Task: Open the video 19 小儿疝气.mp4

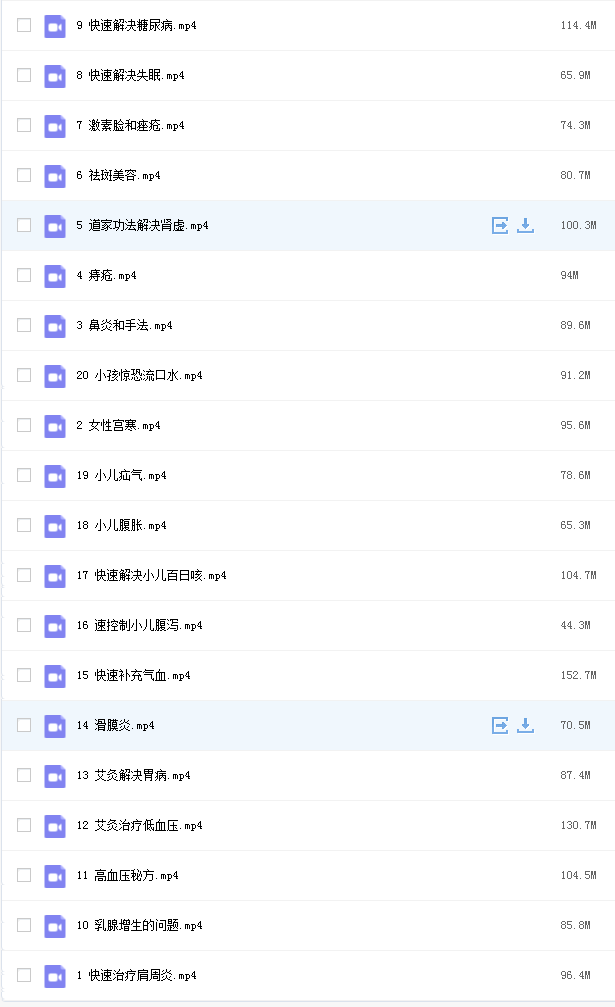Action: [x=121, y=475]
